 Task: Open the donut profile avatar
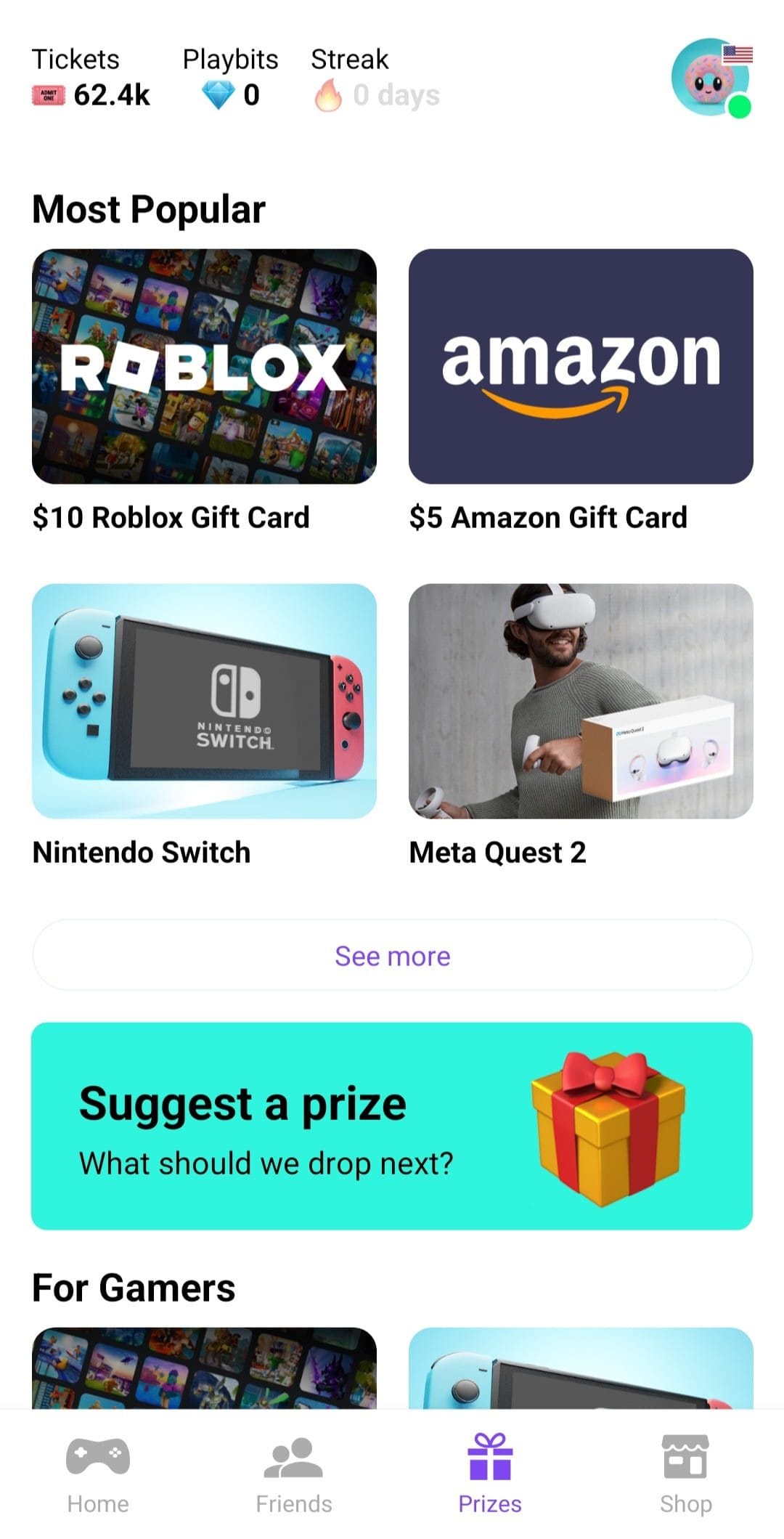pyautogui.click(x=711, y=77)
